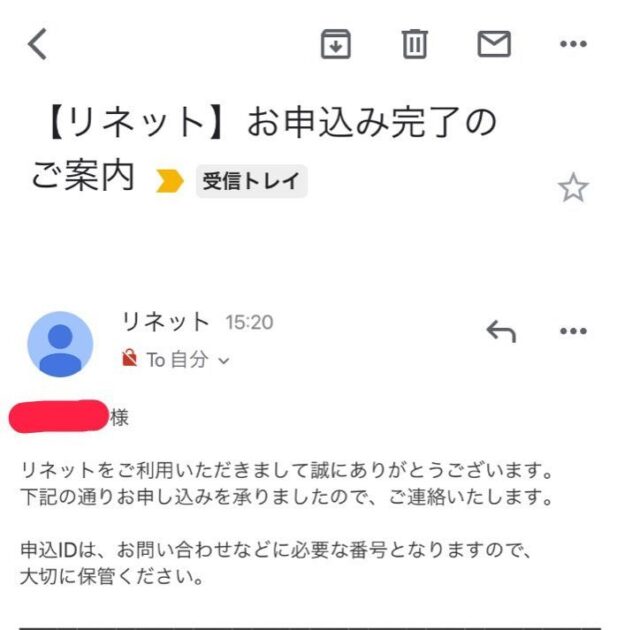The height and width of the screenshot is (630, 617).
Task: Mark this email as unread
Action: 494,44
